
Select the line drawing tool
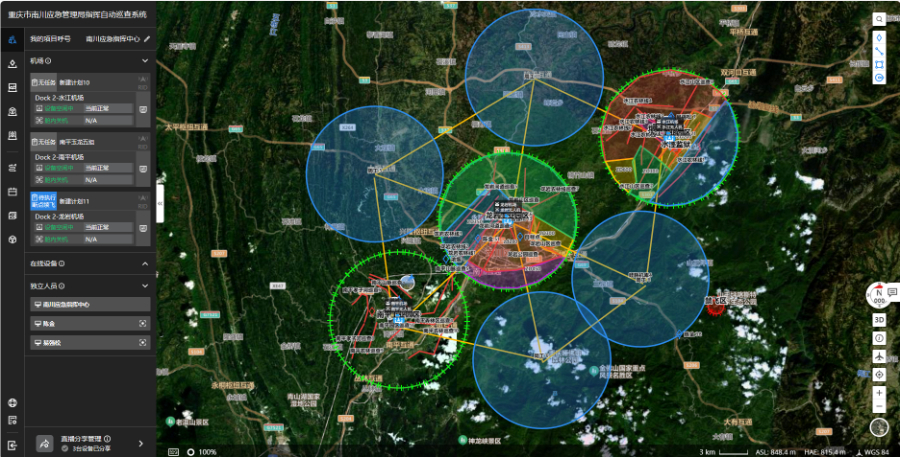pyautogui.click(x=880, y=51)
